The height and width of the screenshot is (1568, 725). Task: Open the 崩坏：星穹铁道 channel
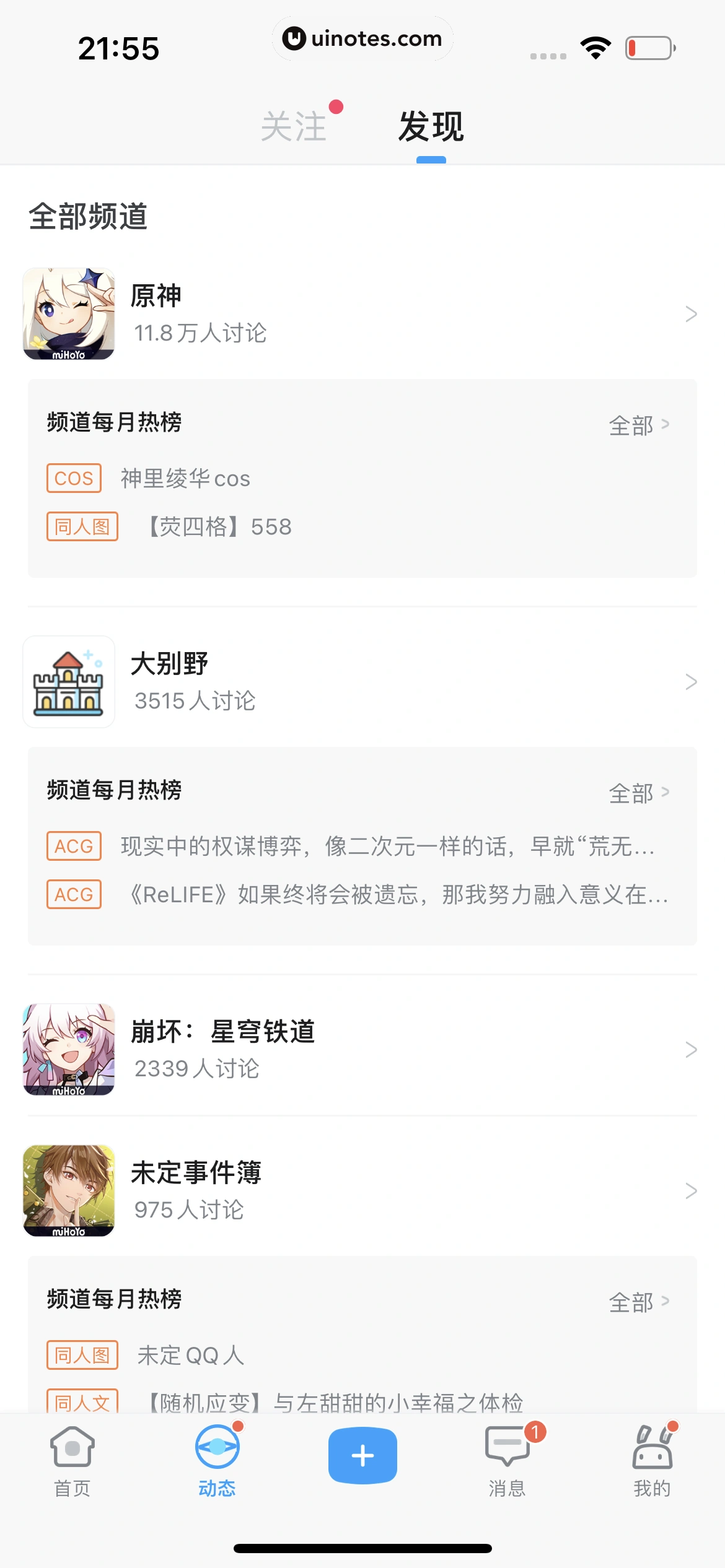359,1050
